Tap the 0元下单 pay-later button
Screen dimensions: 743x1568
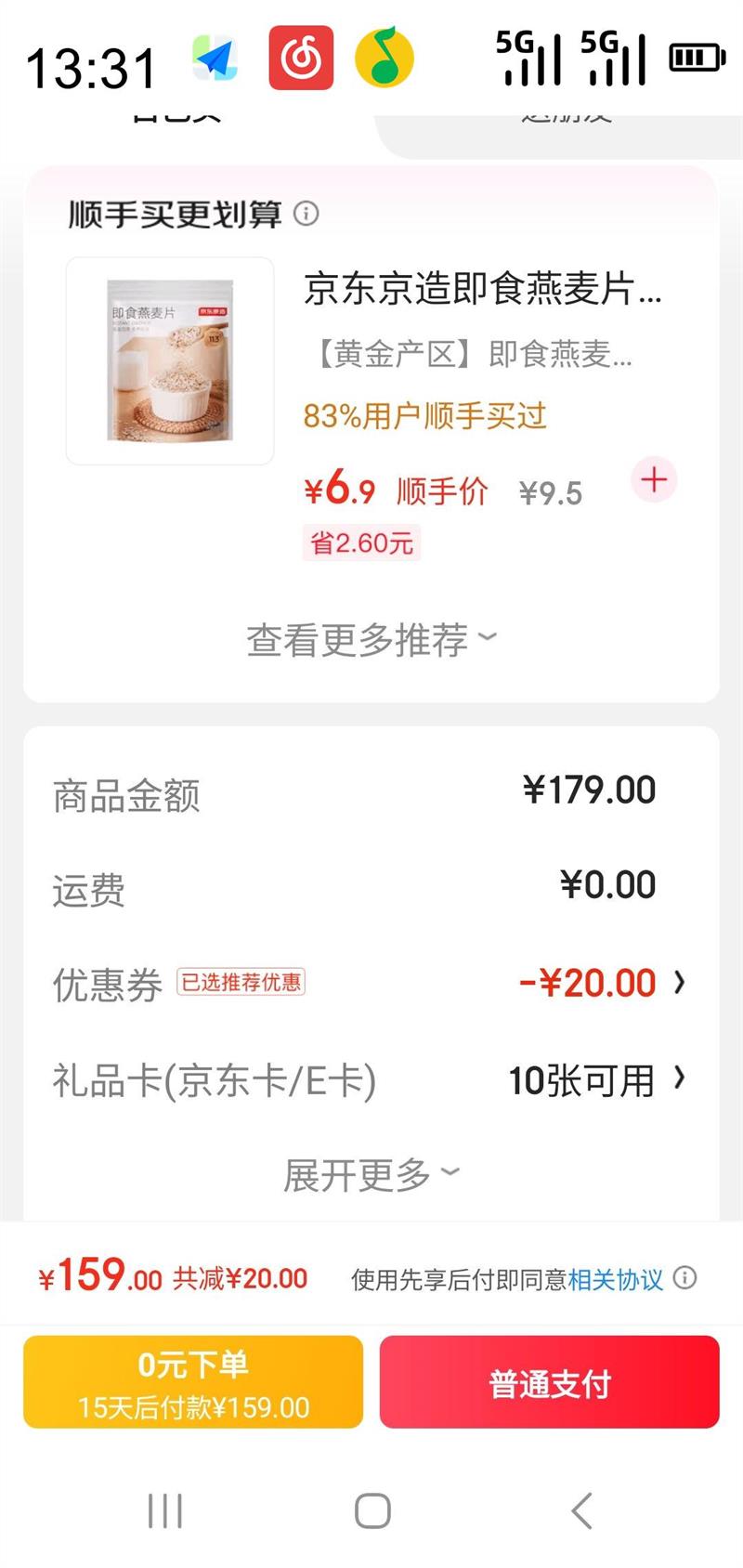[191, 1382]
